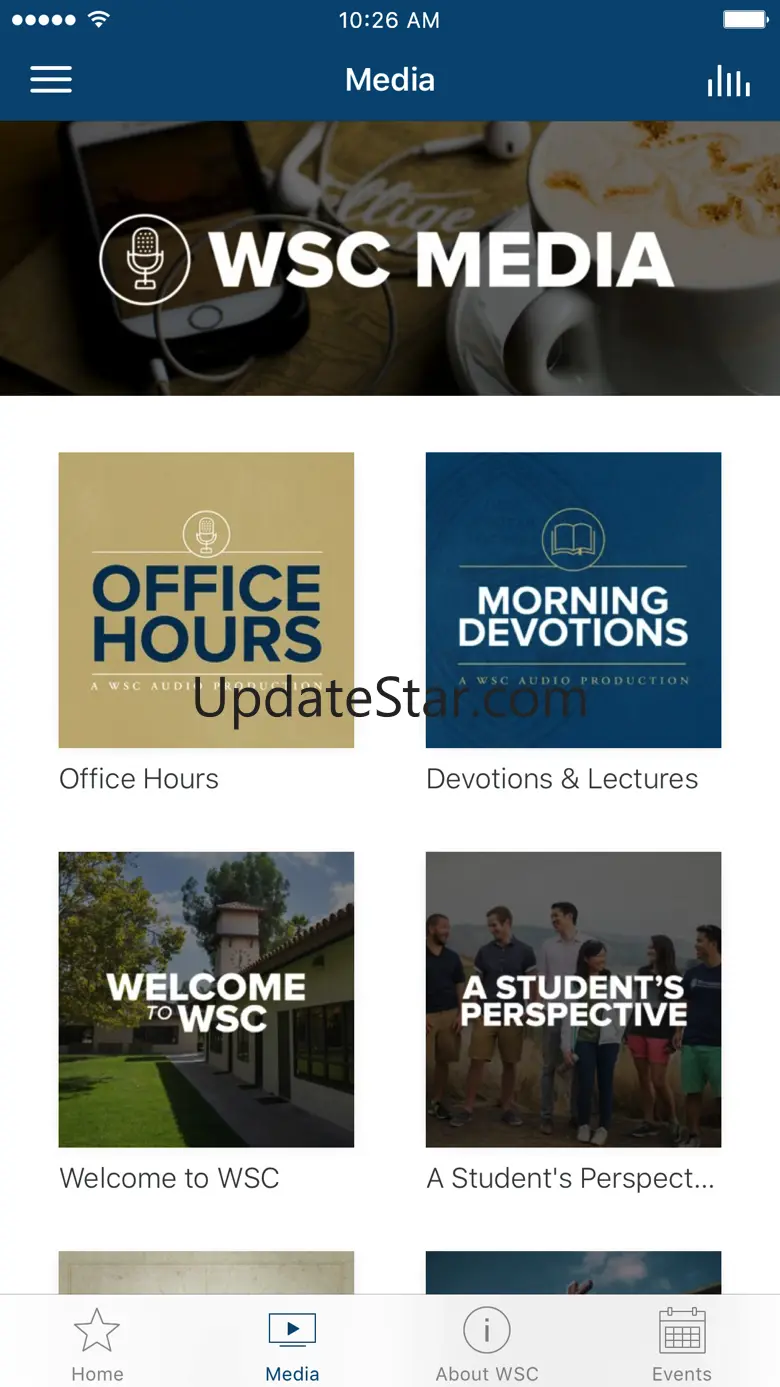
Task: Open the Welcome to WSC tile
Action: [x=206, y=999]
